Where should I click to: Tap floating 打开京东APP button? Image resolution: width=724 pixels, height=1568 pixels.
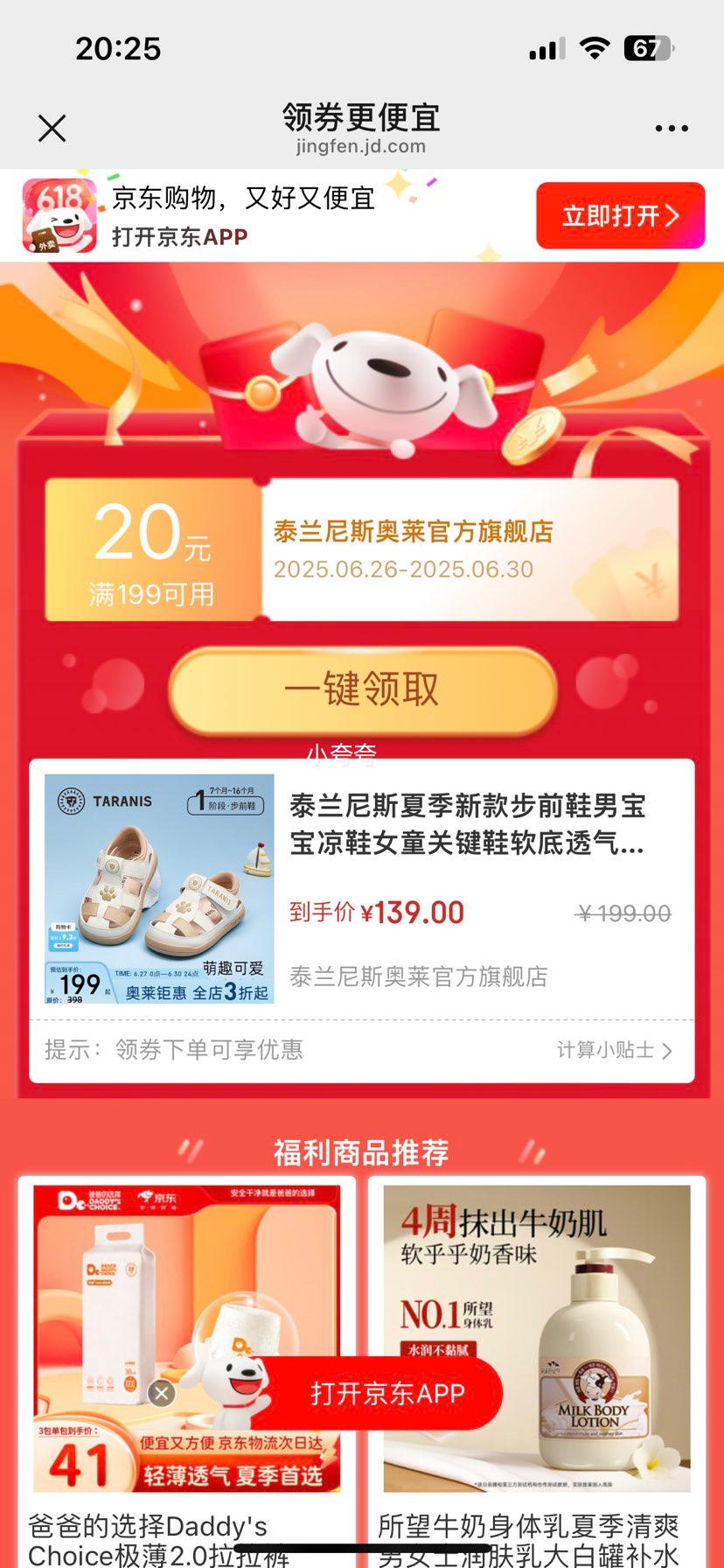(x=387, y=1394)
